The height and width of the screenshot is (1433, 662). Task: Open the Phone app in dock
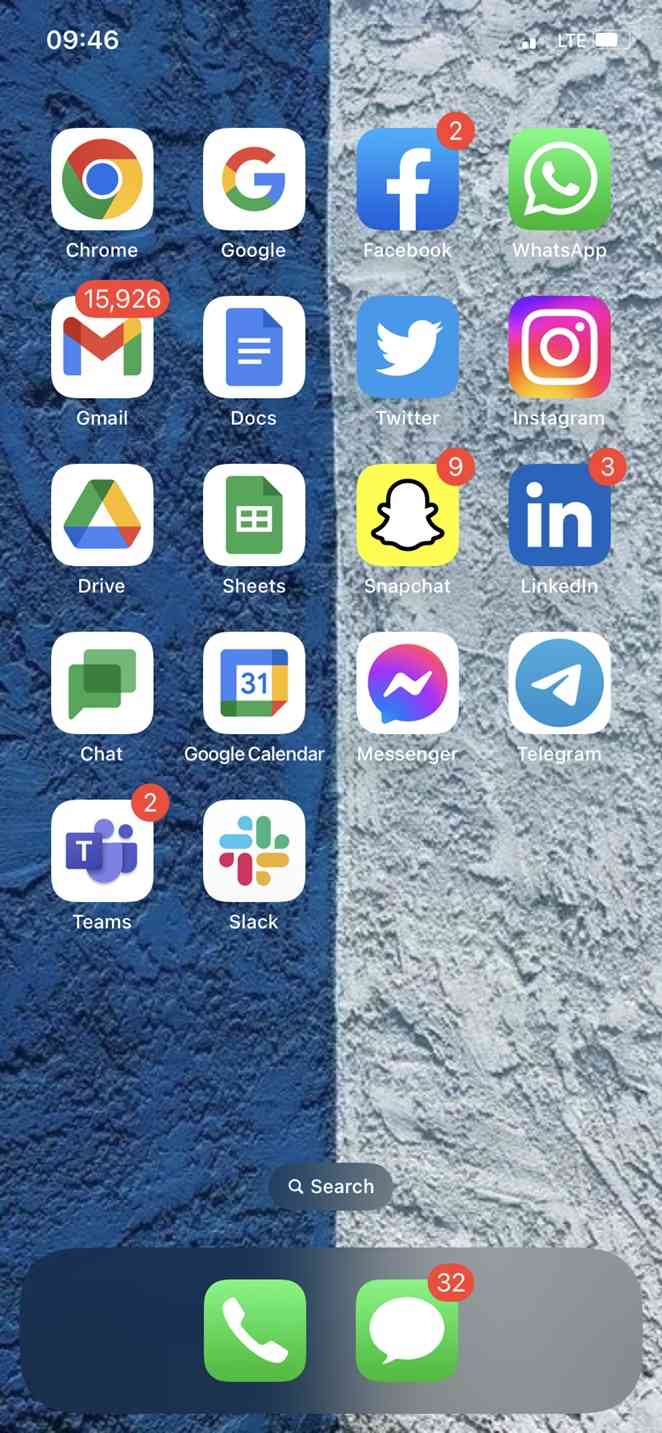254,1330
